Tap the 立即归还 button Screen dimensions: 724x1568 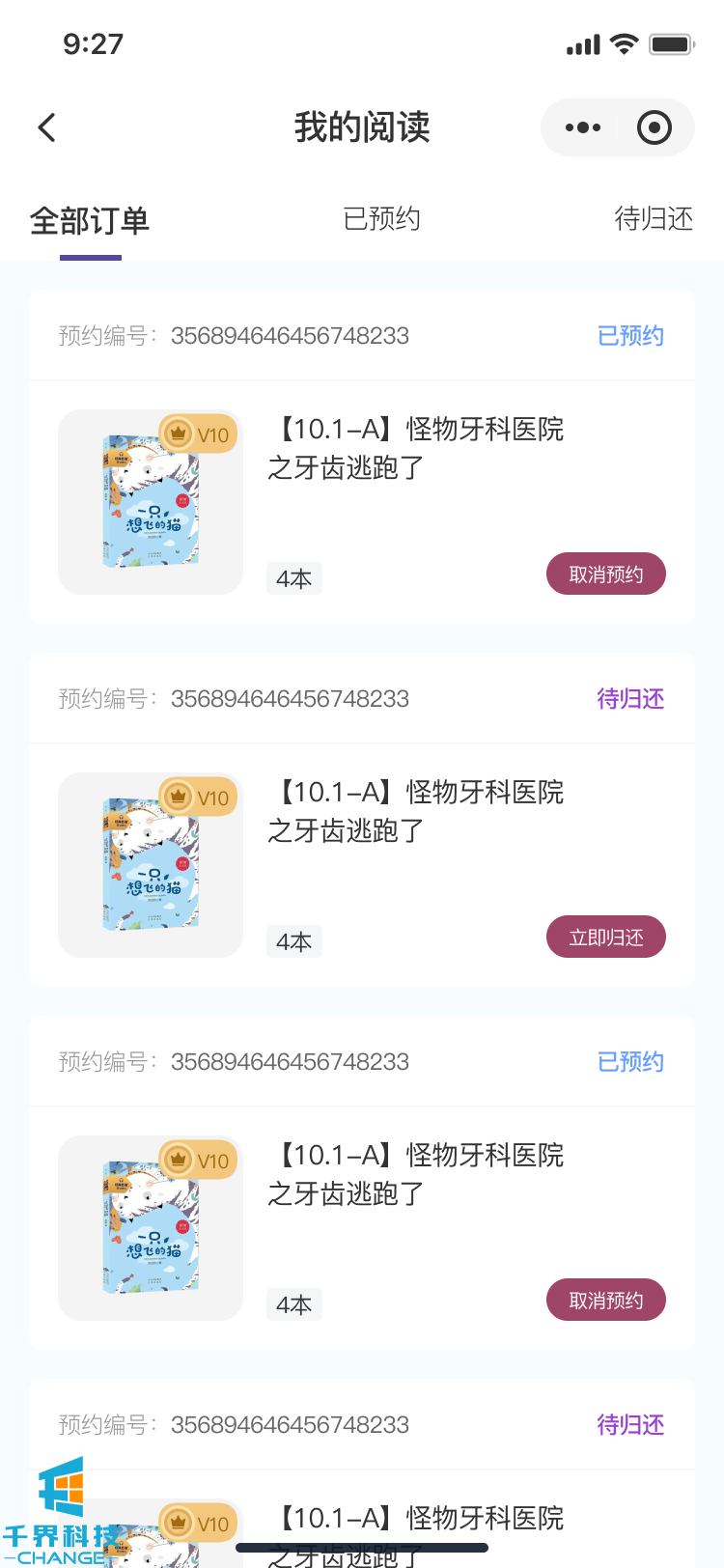click(605, 938)
